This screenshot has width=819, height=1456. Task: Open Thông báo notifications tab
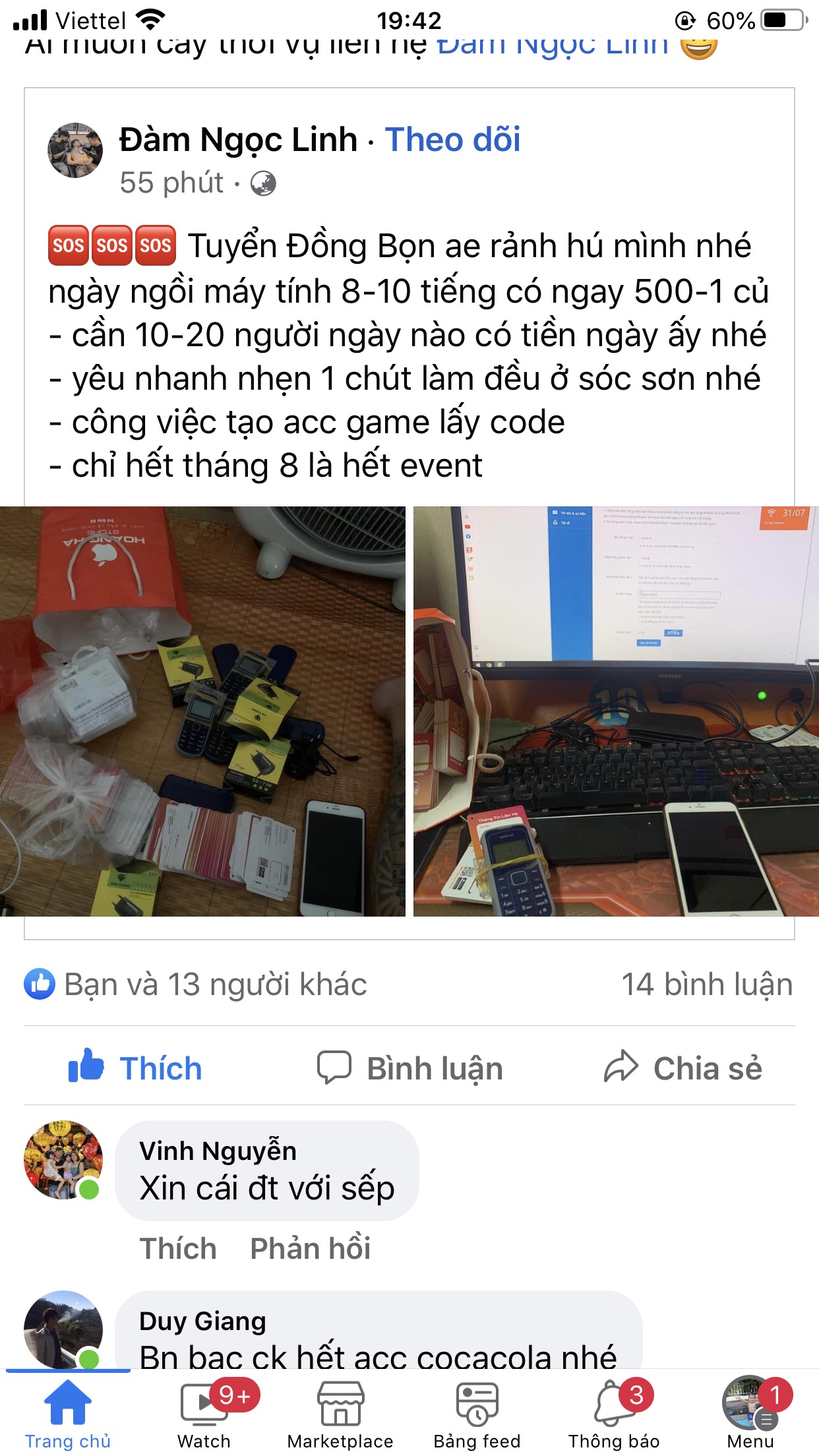(614, 1412)
